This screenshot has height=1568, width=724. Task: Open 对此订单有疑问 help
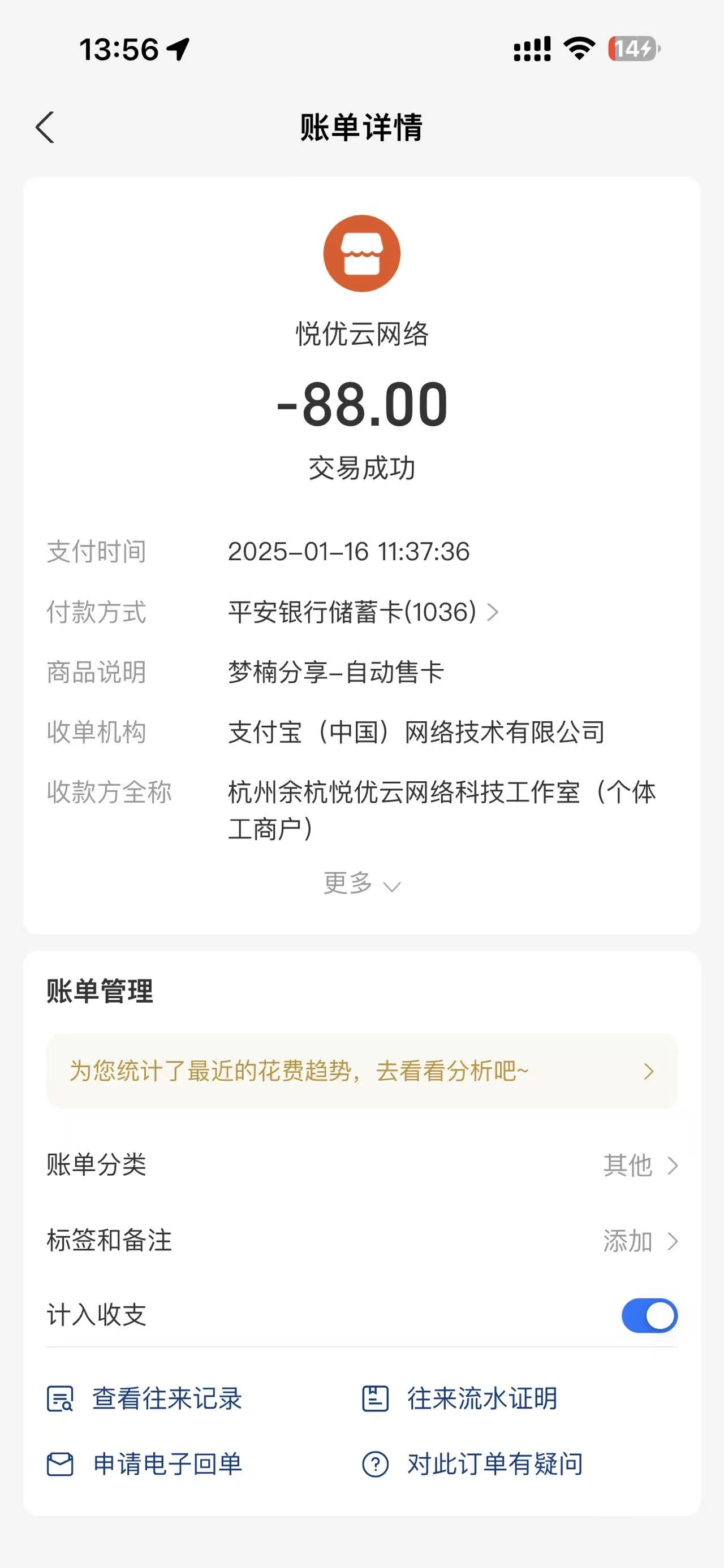(x=472, y=1464)
